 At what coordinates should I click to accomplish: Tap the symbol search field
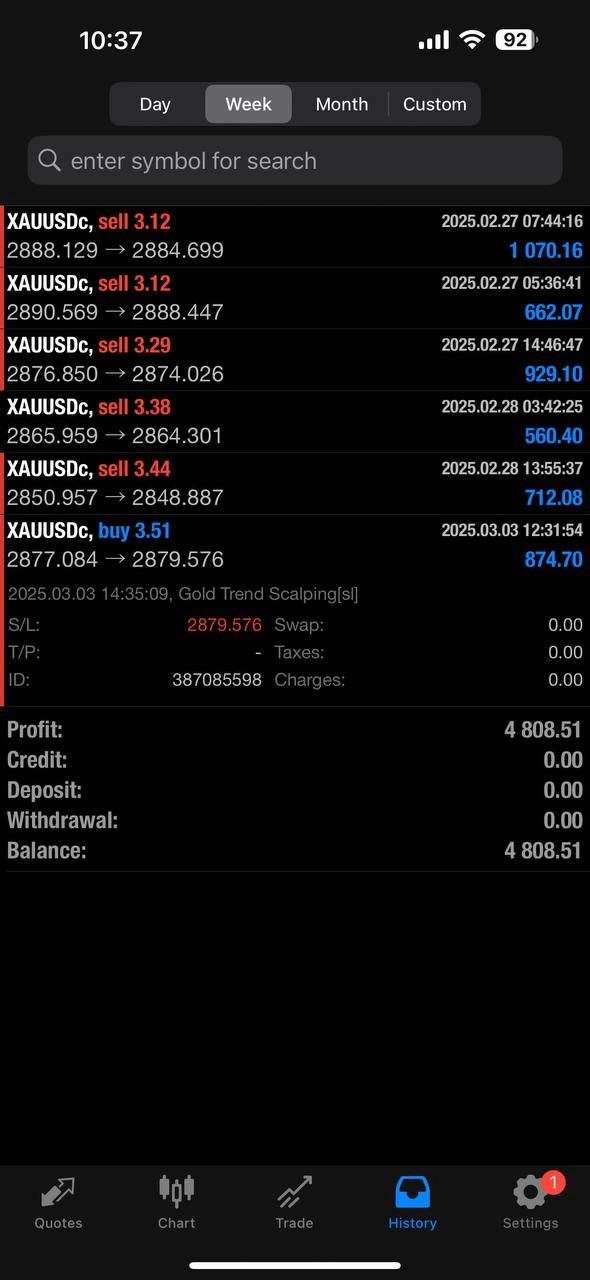pos(295,160)
